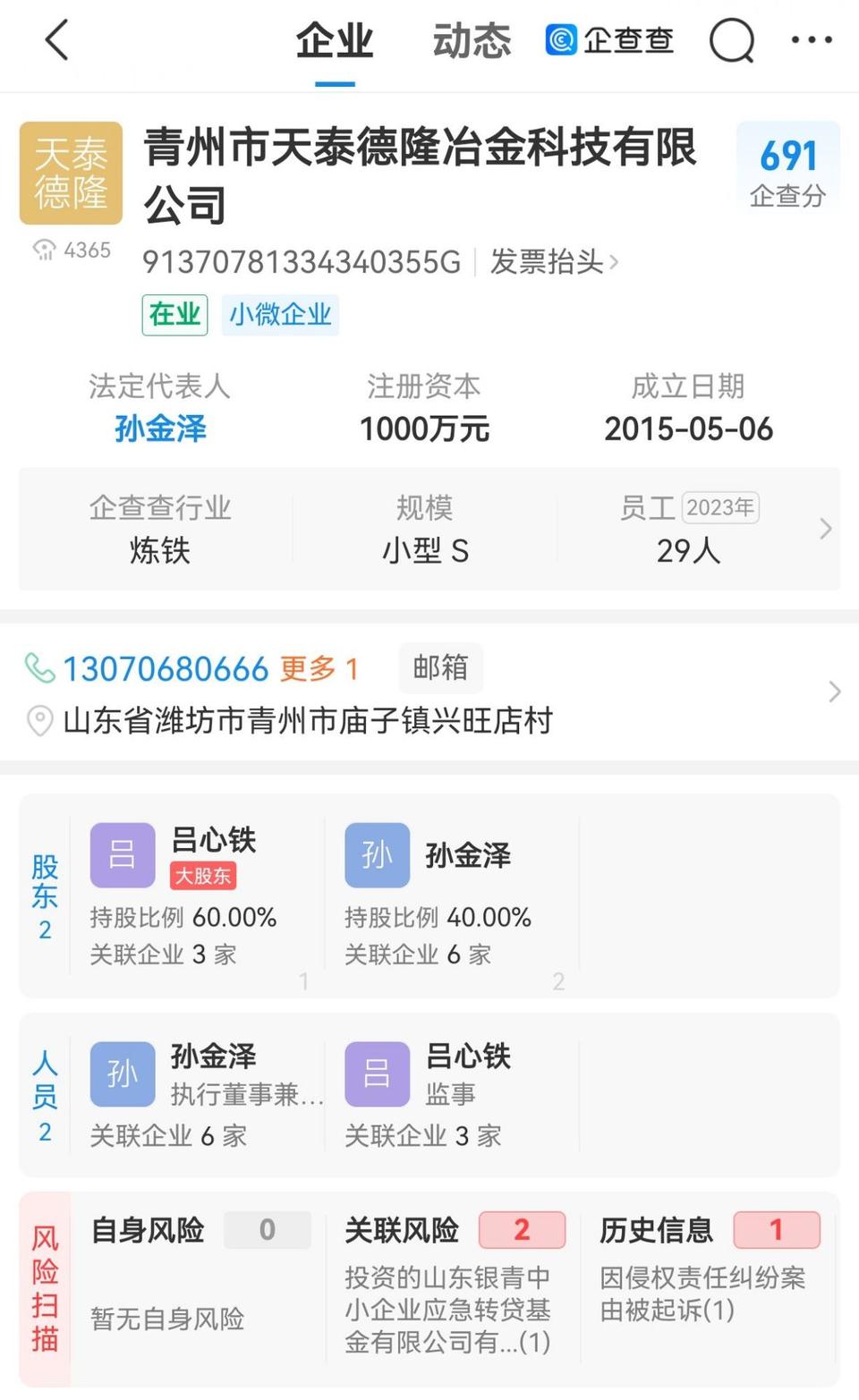The height and width of the screenshot is (1400, 859).
Task: Open personnel card 孙金泽 执行董事
Action: [x=197, y=1094]
